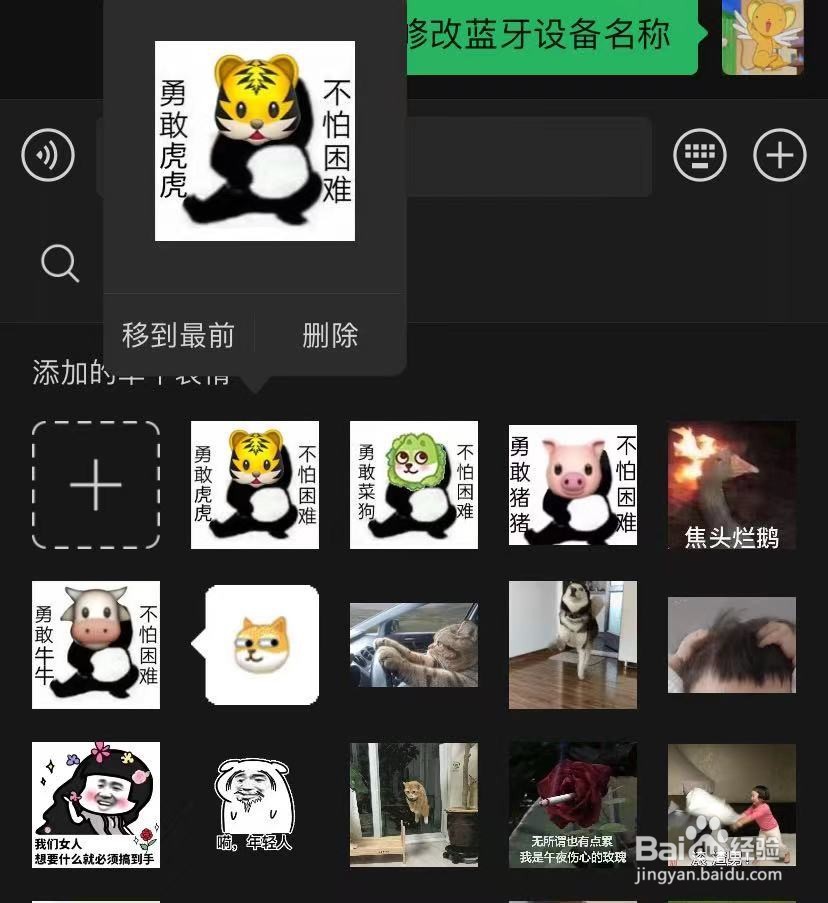This screenshot has height=903, width=828.
Task: Select the 勇敢牛牛 panda sticker
Action: (x=95, y=644)
